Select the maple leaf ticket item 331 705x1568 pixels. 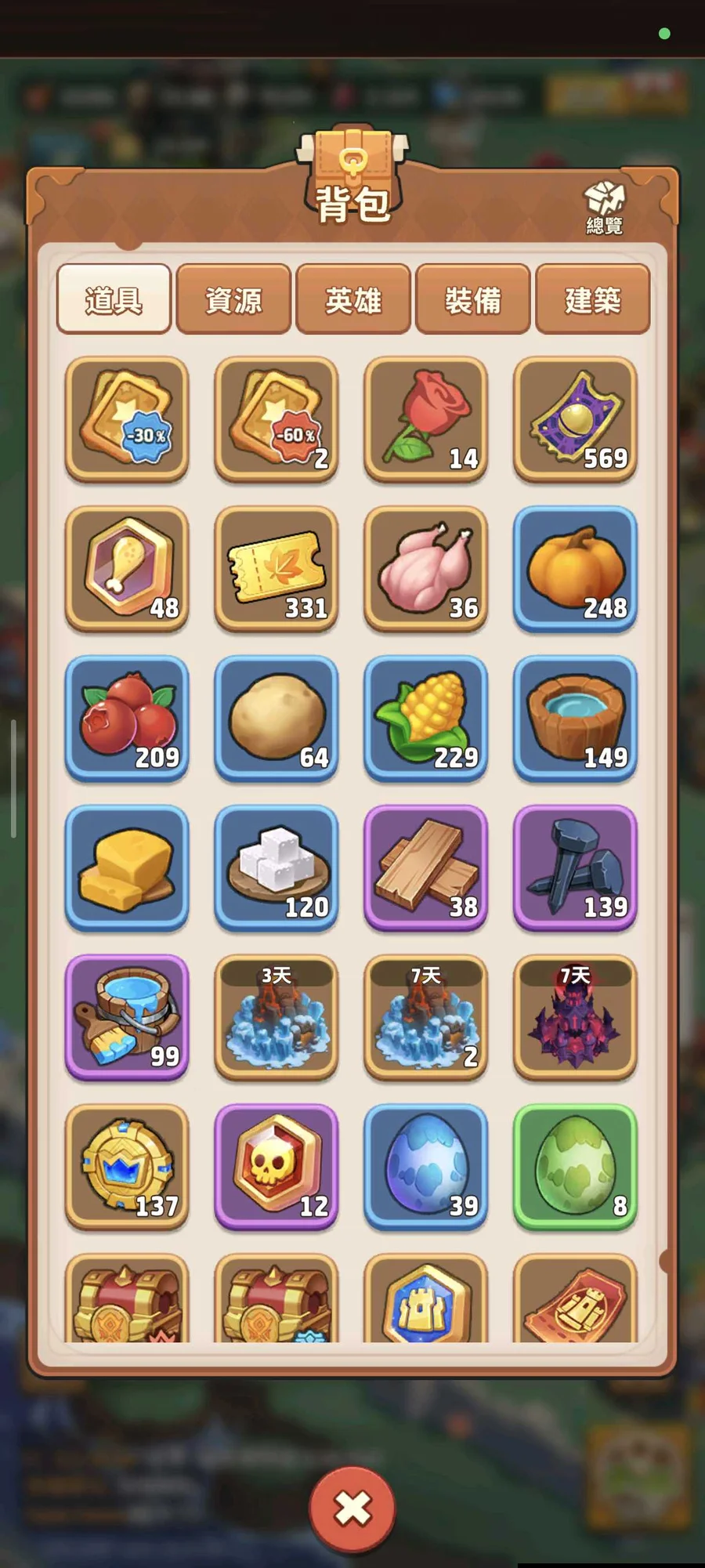277,569
